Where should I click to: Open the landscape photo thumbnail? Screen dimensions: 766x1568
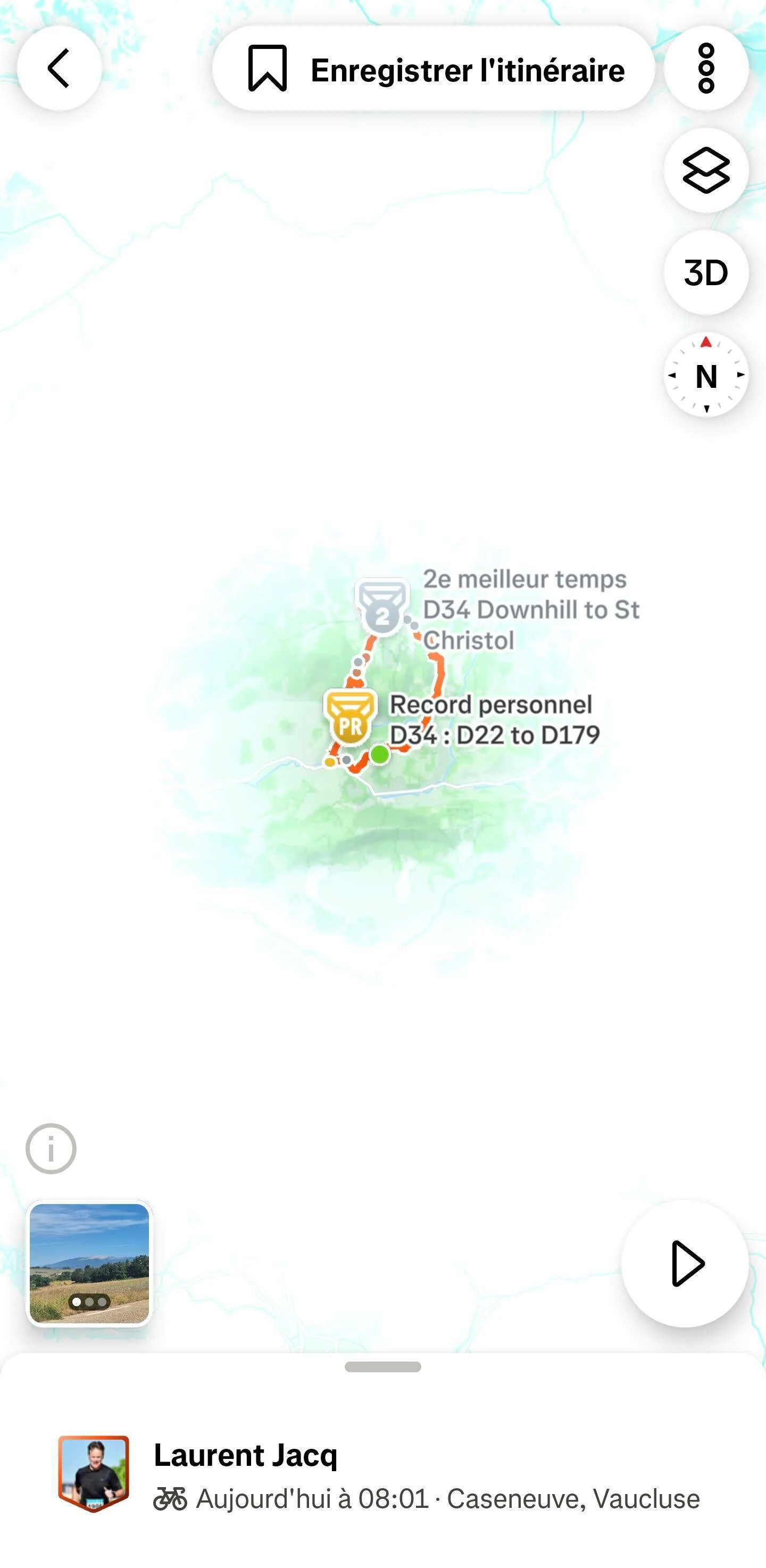coord(89,1263)
